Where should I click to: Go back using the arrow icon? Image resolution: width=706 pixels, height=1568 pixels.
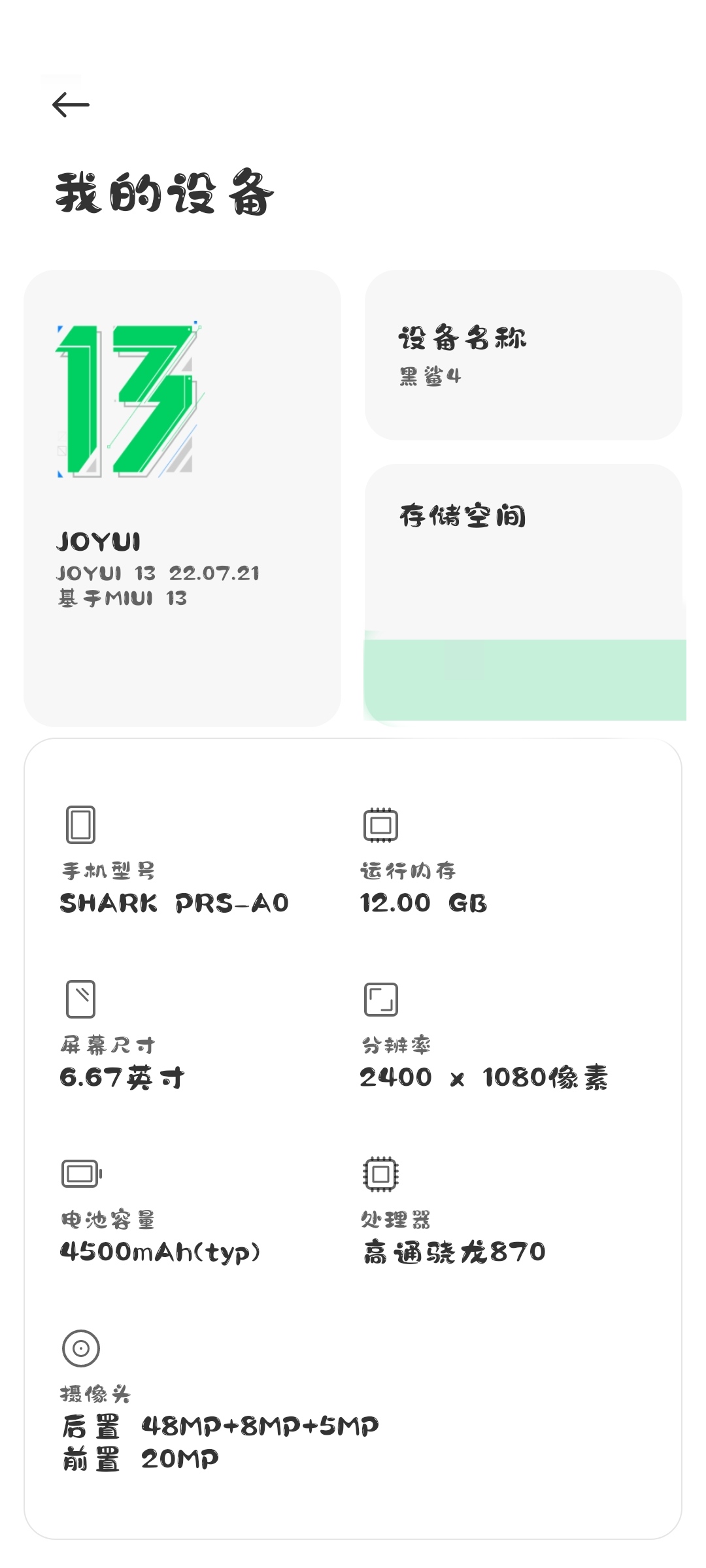coord(71,105)
